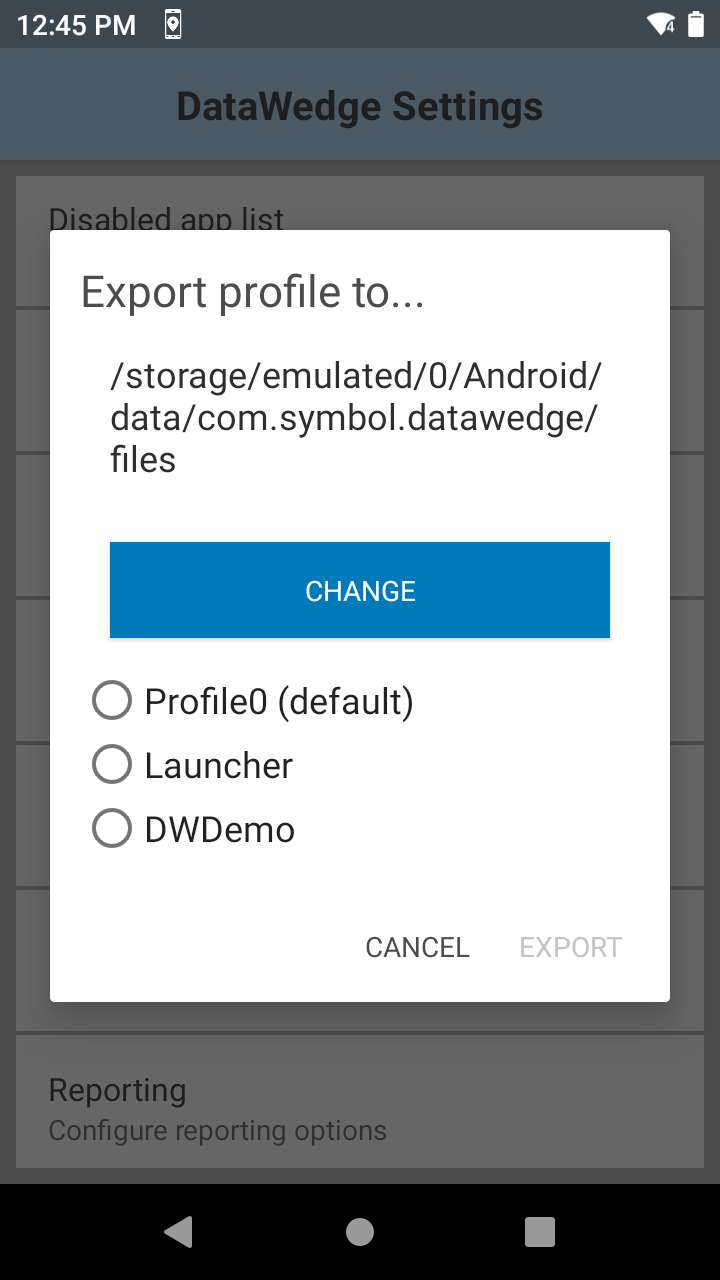Tap the CHANGE button to pick another folder

(x=360, y=590)
